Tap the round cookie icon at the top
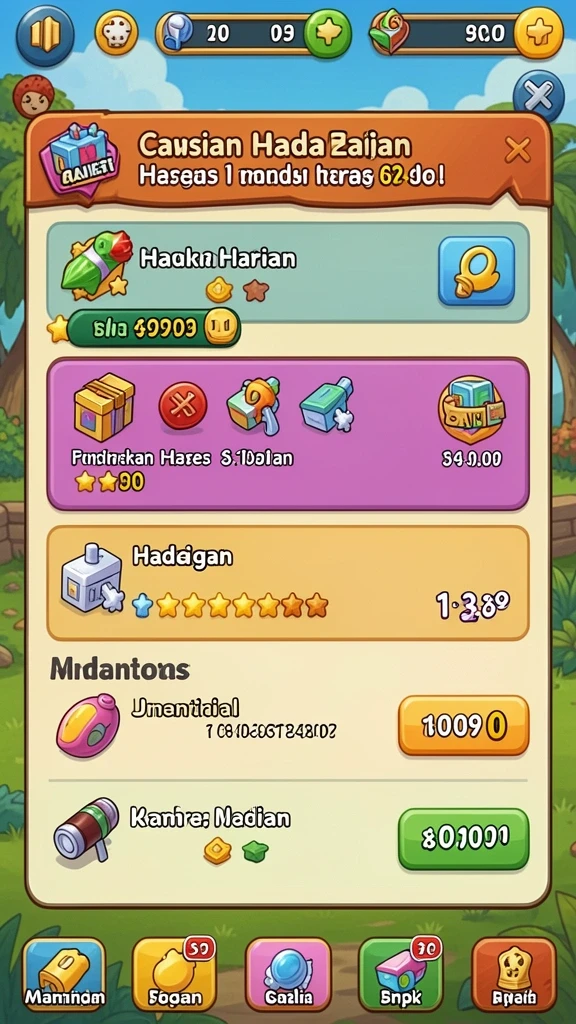 pyautogui.click(x=116, y=33)
